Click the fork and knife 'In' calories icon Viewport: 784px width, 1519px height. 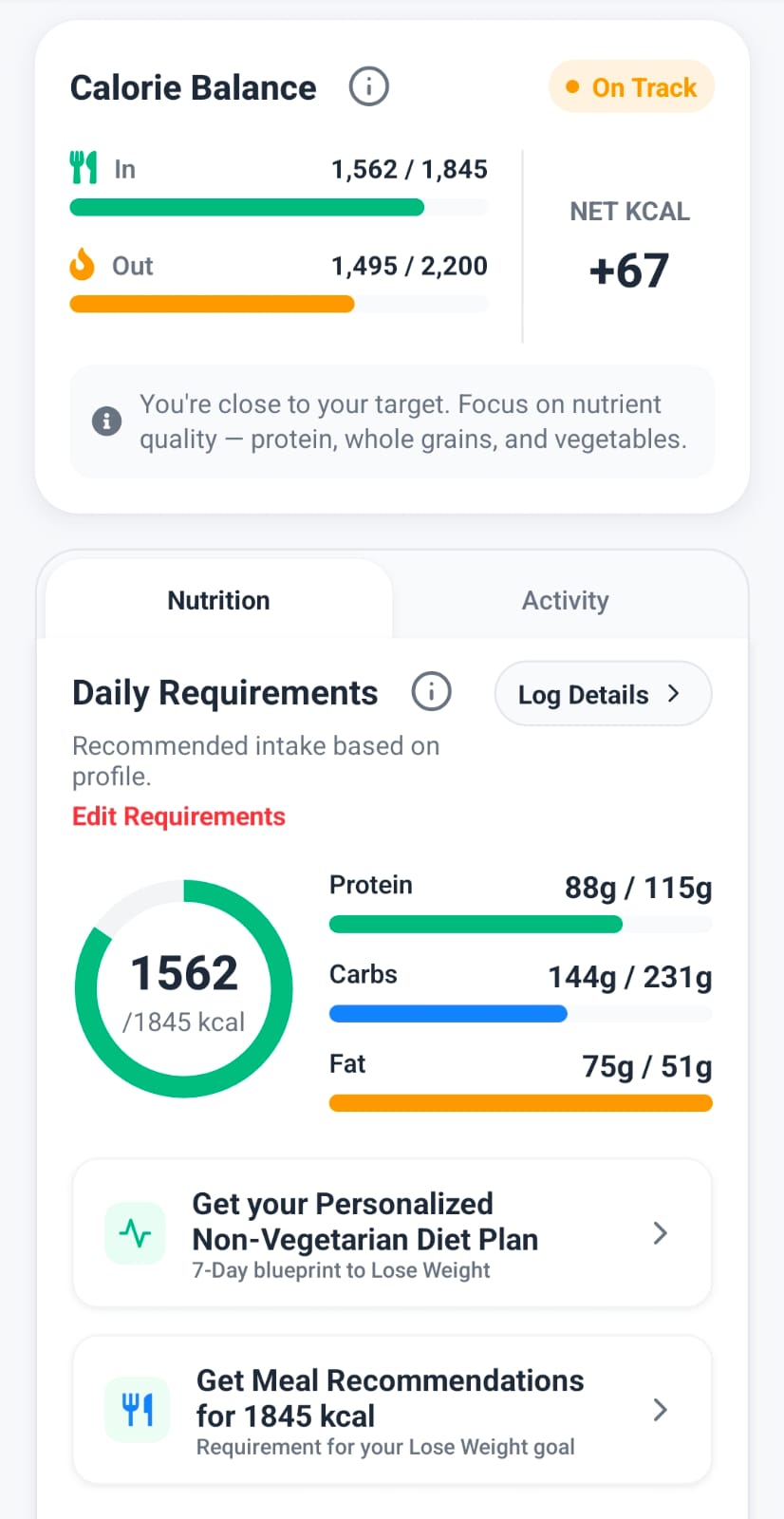pos(84,168)
